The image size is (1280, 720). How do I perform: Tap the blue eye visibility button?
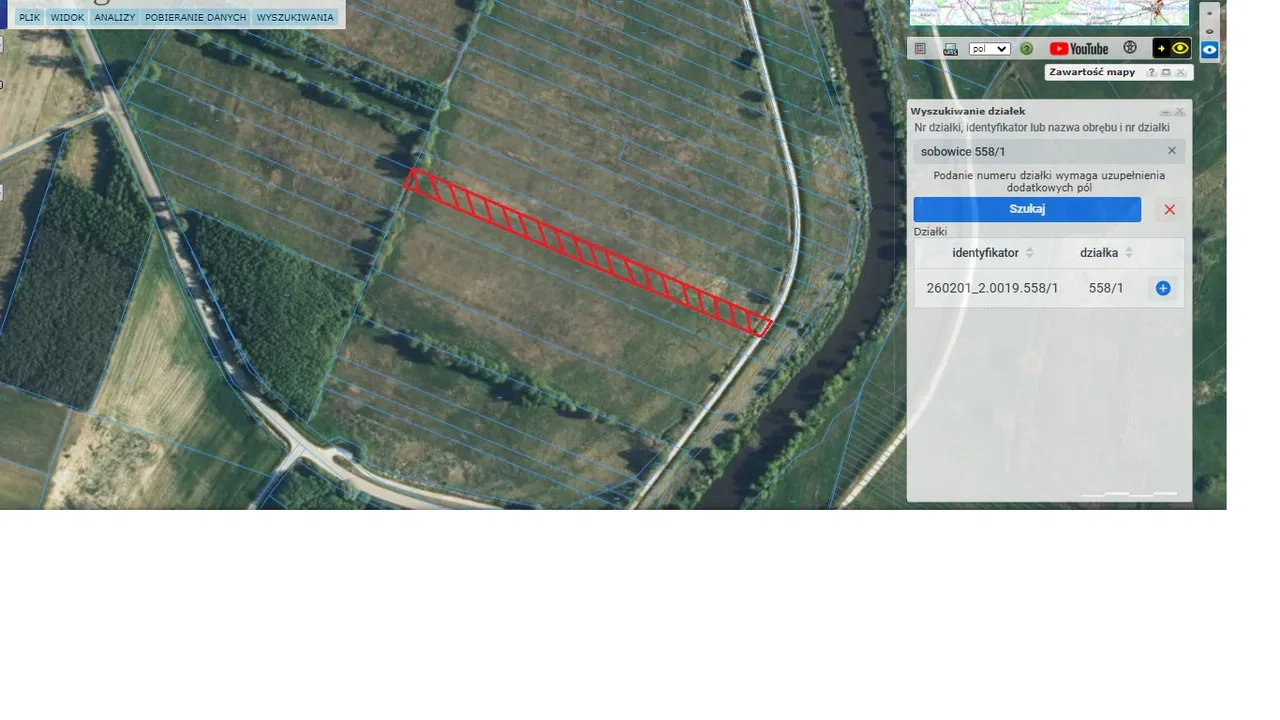[x=1210, y=49]
